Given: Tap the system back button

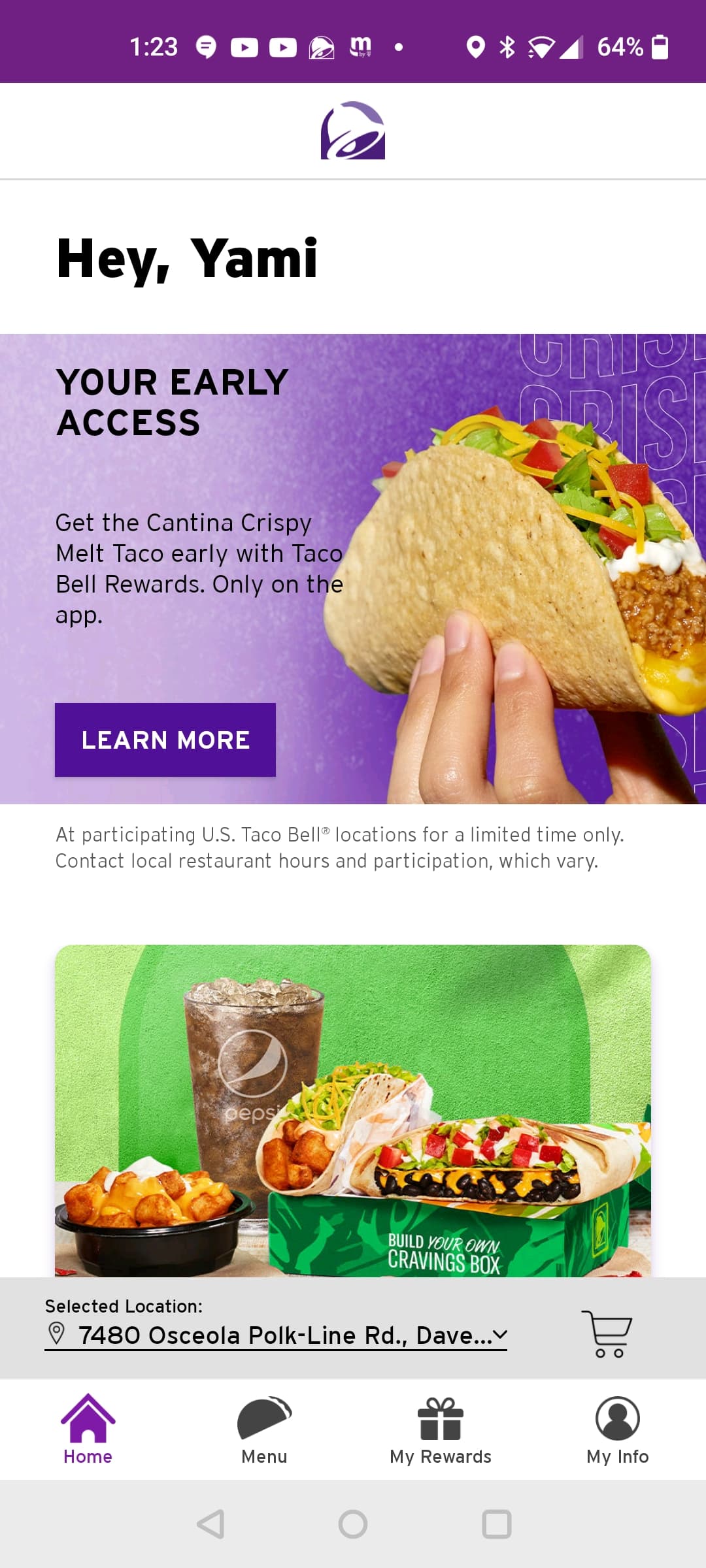Looking at the screenshot, I should coord(210,1524).
